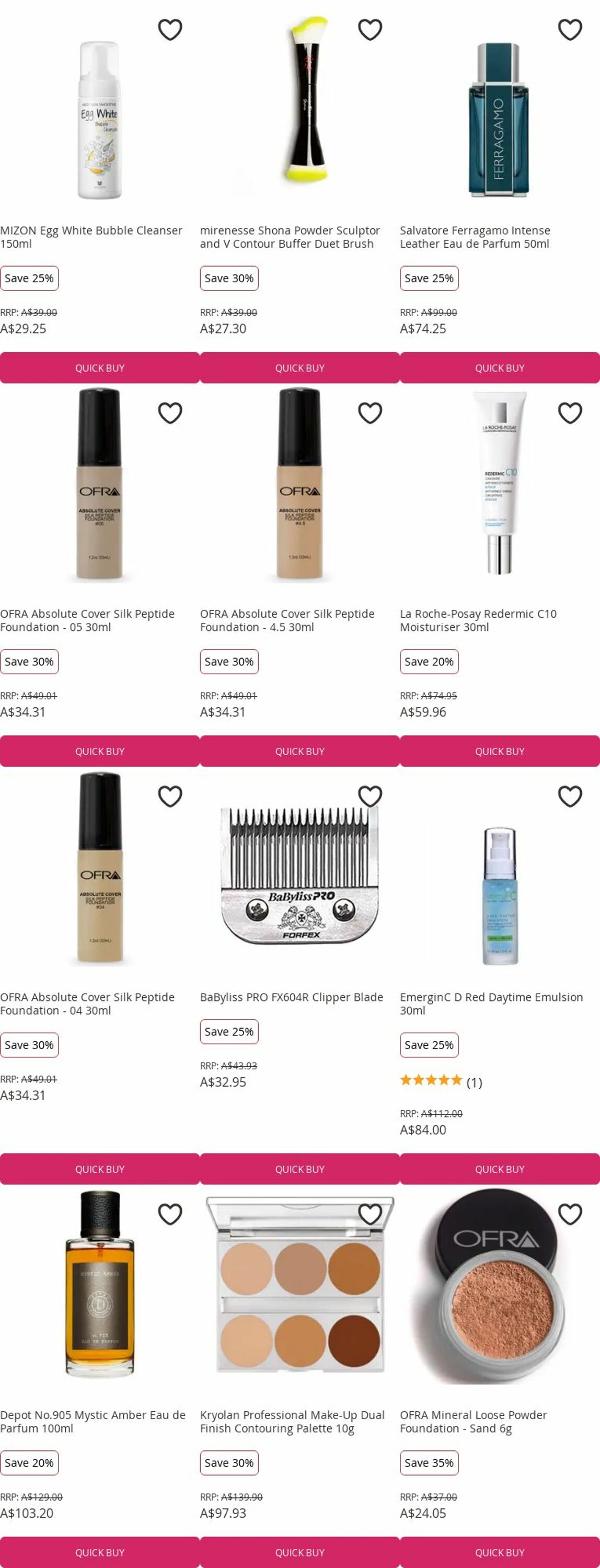Wishlist the mirenesse Shona Powder Sculptor brush
Image resolution: width=600 pixels, height=1568 pixels.
(x=370, y=29)
